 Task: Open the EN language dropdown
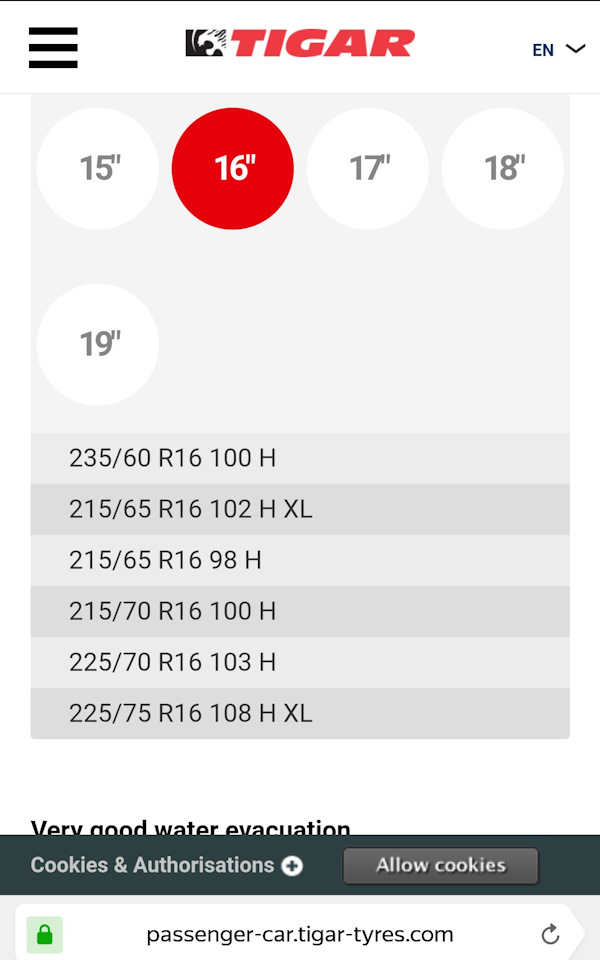(x=558, y=49)
